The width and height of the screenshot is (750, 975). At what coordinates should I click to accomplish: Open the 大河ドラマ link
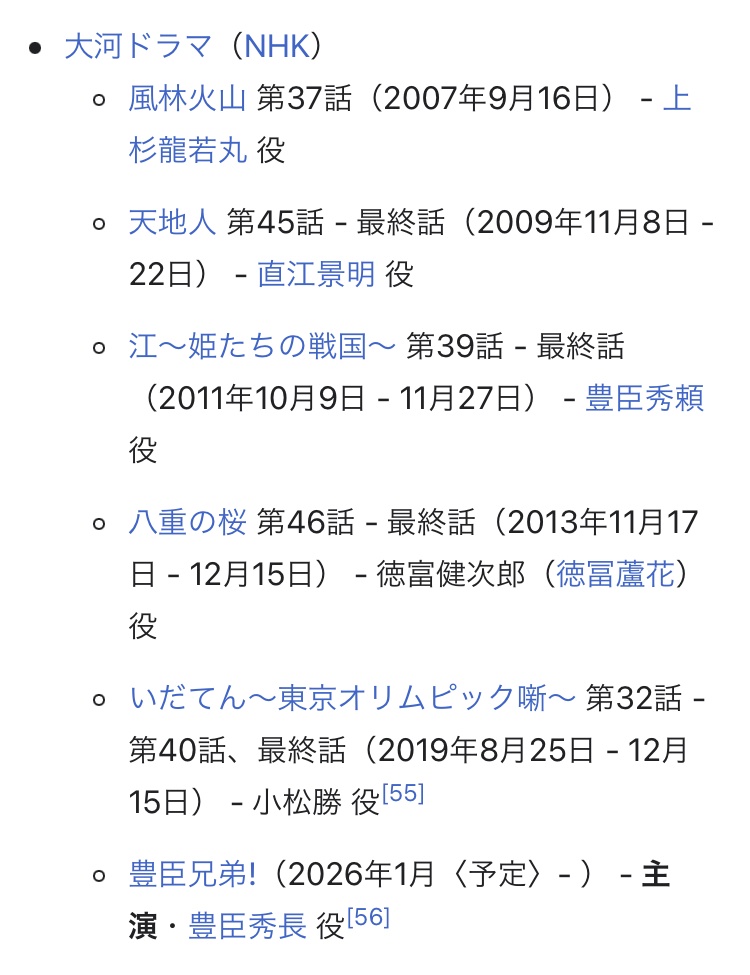tap(138, 47)
